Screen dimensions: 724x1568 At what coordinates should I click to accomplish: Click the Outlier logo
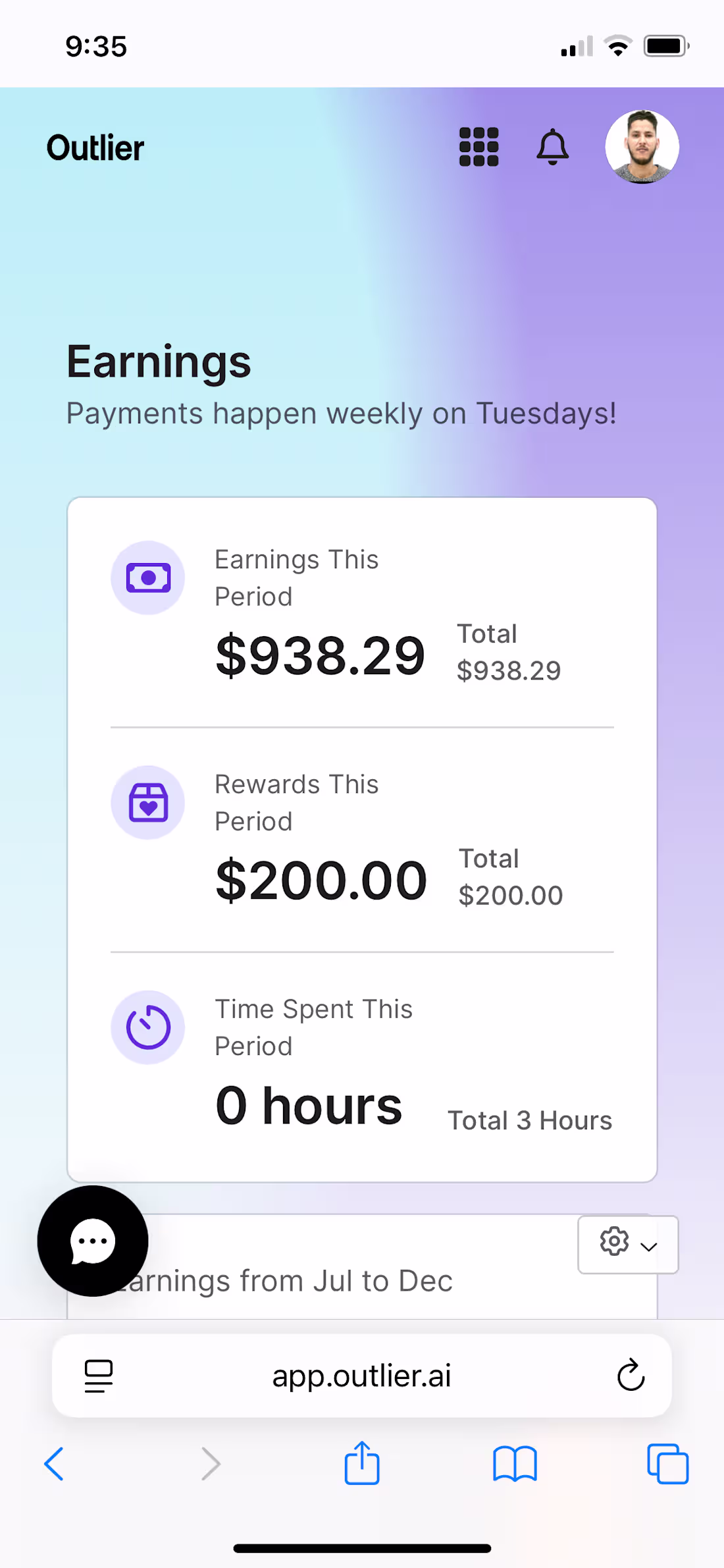click(95, 147)
